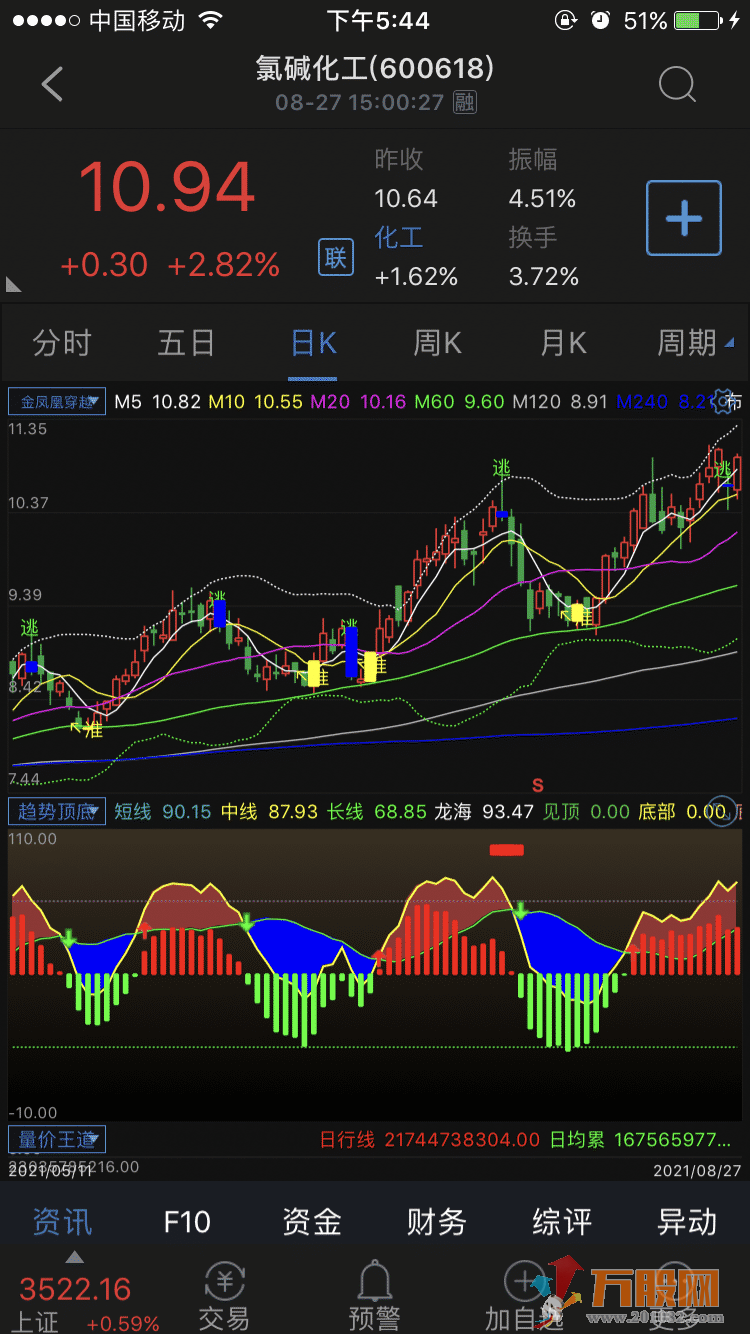Select the 日K chart tab

313,344
